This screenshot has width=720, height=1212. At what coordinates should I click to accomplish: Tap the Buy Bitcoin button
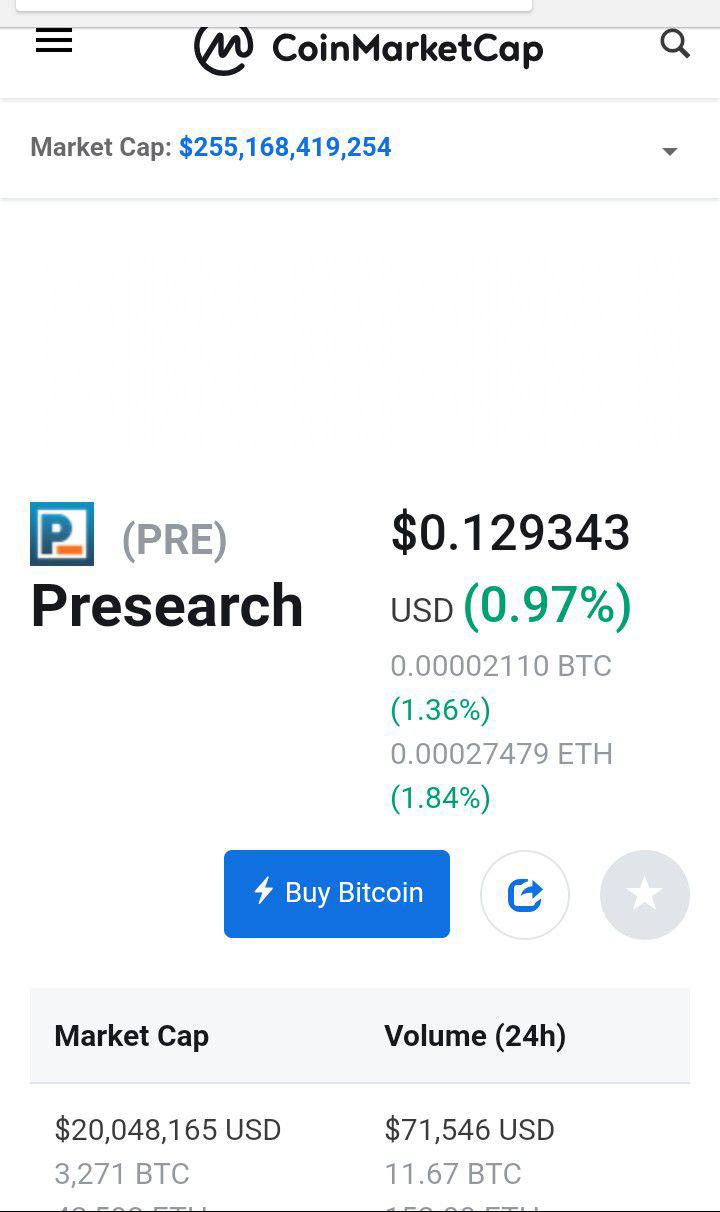point(337,893)
